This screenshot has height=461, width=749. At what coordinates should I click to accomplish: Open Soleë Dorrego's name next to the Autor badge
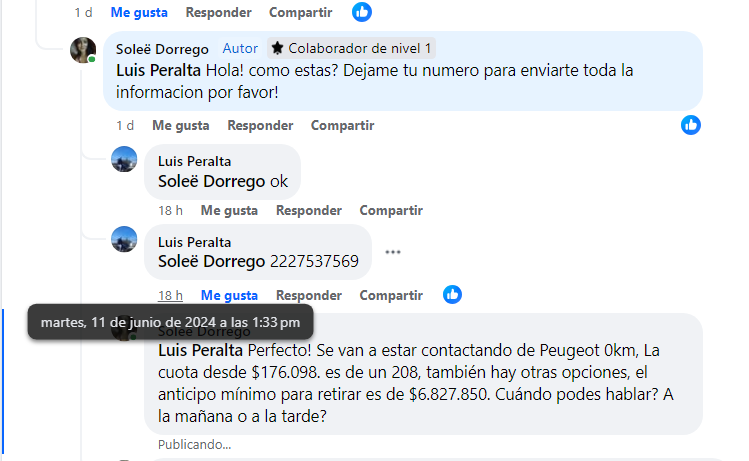(x=163, y=48)
